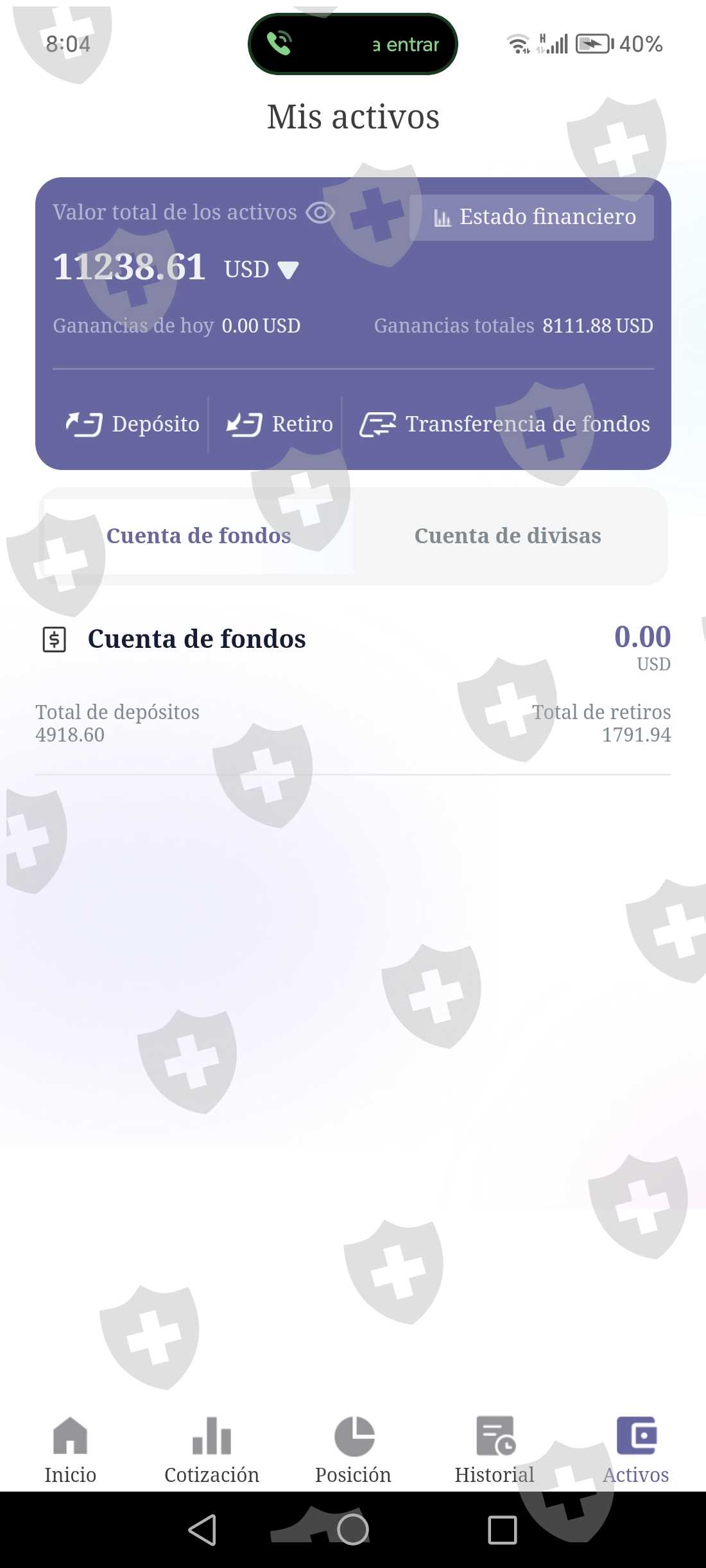
Task: Hide the total asset value with the eye icon
Action: pyautogui.click(x=320, y=213)
